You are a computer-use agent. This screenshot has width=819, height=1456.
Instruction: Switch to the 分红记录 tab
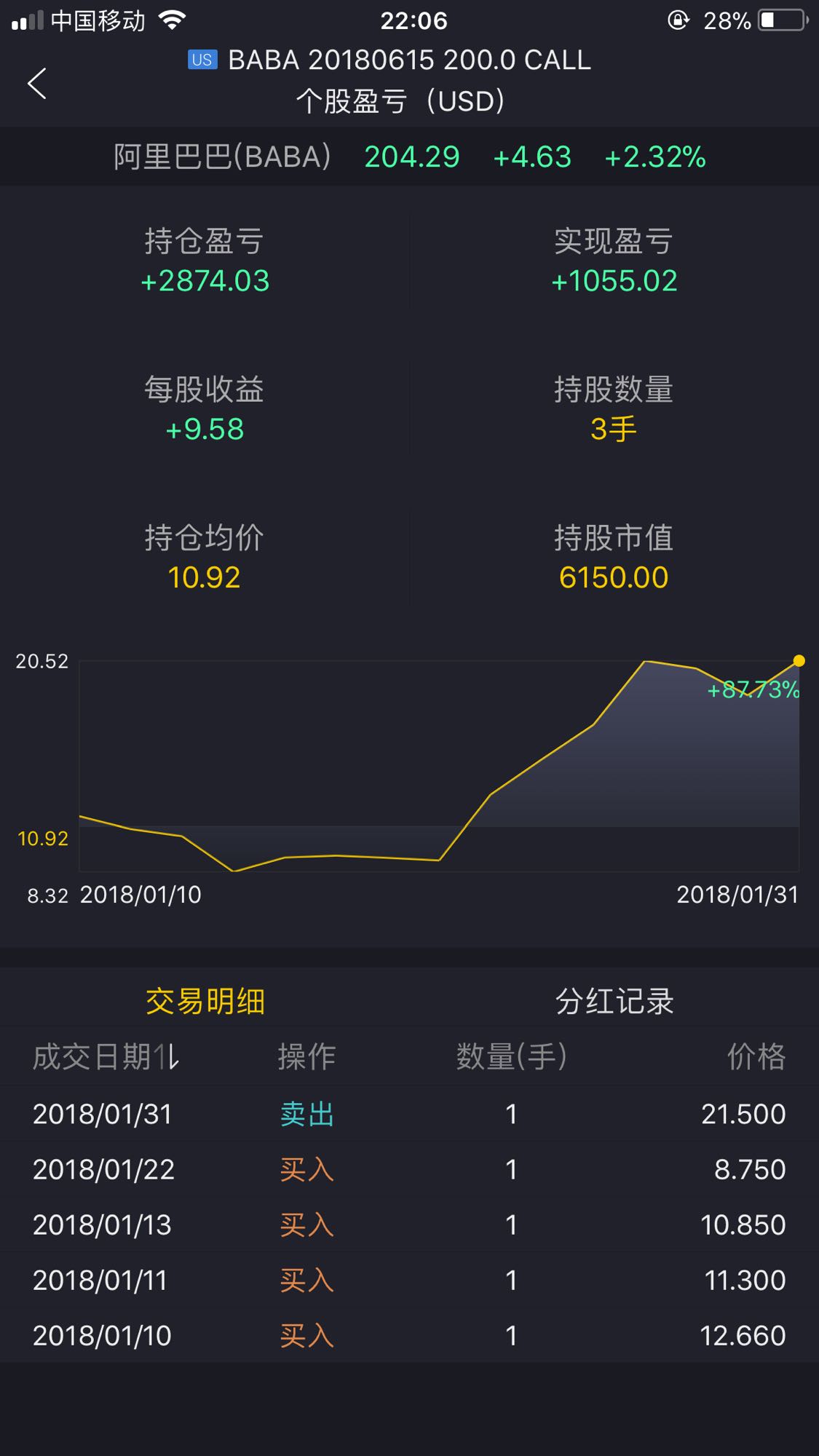614,1001
